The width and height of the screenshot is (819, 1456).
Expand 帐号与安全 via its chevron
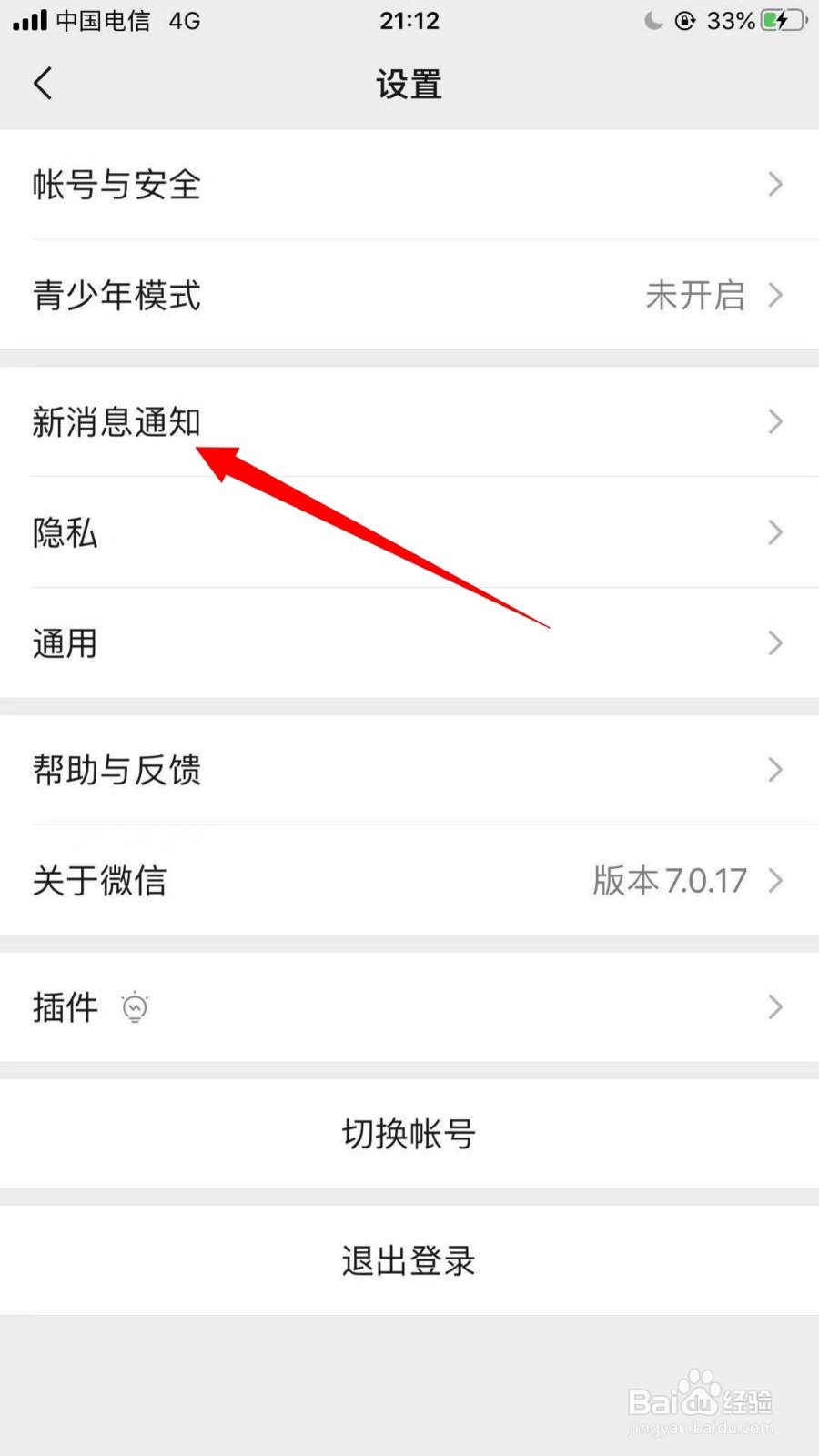click(x=775, y=185)
